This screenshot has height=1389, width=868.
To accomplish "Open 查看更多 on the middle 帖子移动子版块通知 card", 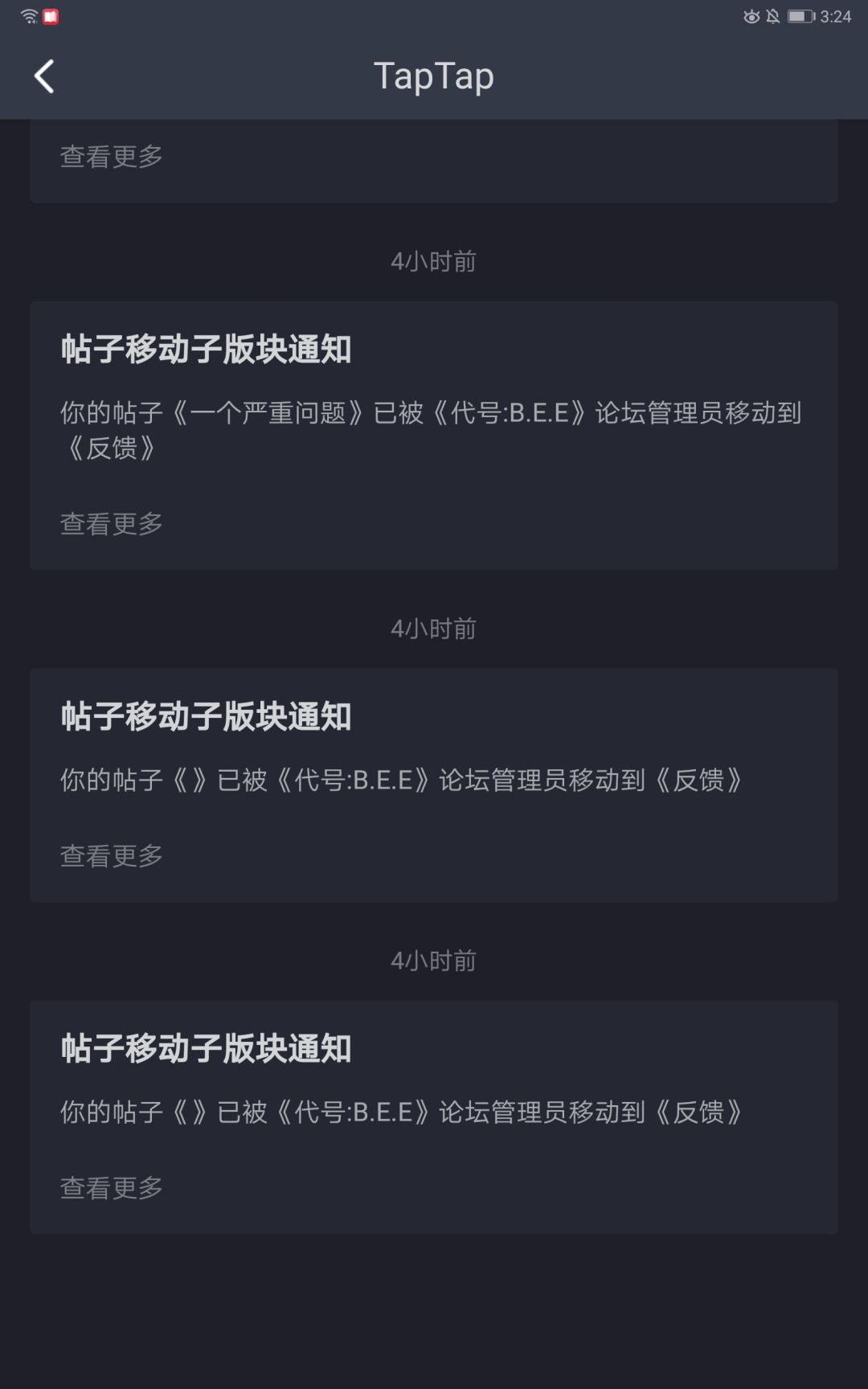I will [113, 856].
